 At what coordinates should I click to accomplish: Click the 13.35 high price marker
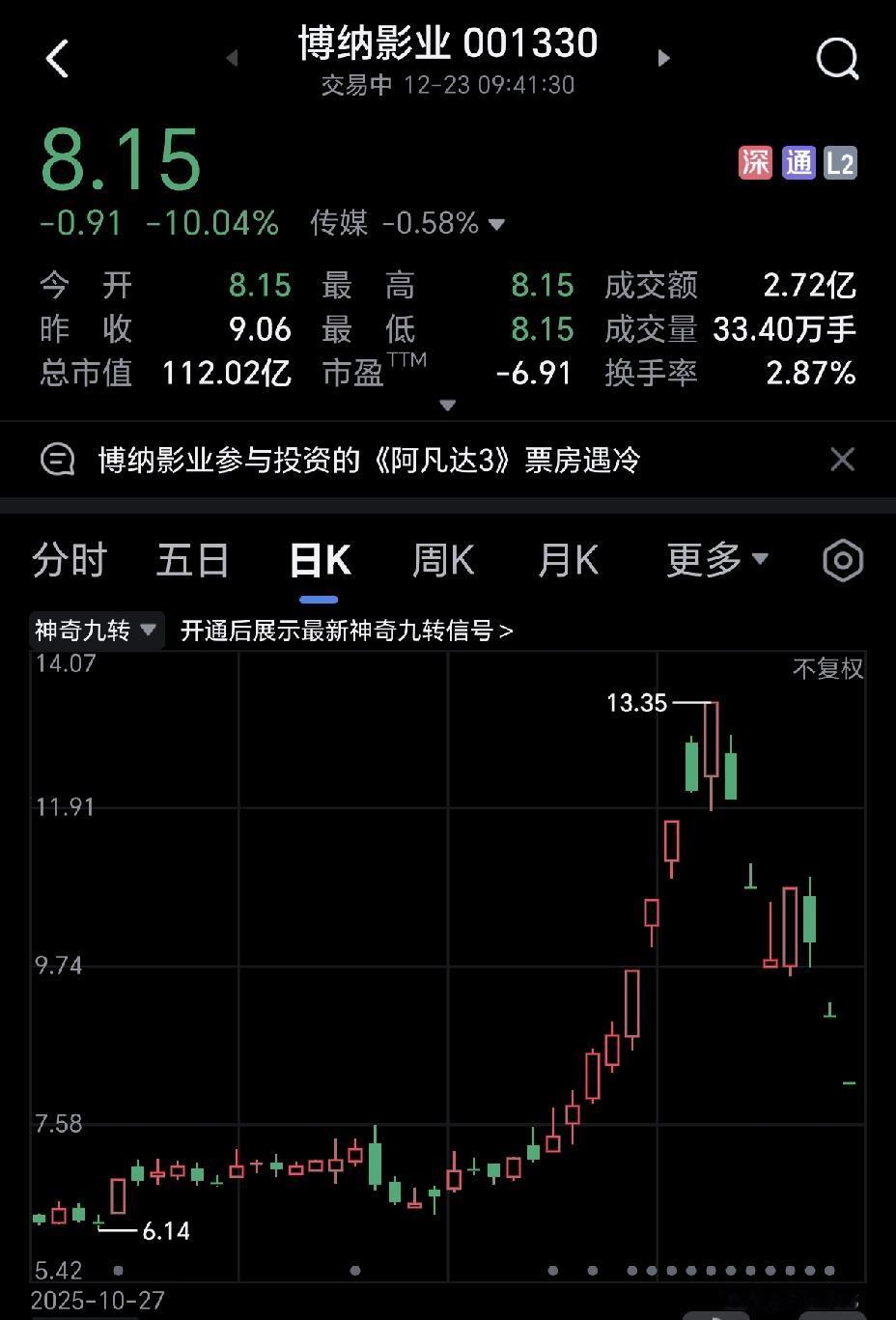(x=637, y=703)
